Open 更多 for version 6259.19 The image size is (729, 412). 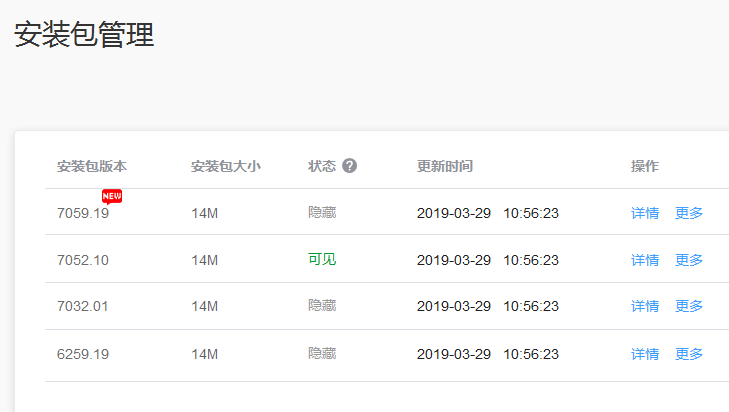pos(689,354)
